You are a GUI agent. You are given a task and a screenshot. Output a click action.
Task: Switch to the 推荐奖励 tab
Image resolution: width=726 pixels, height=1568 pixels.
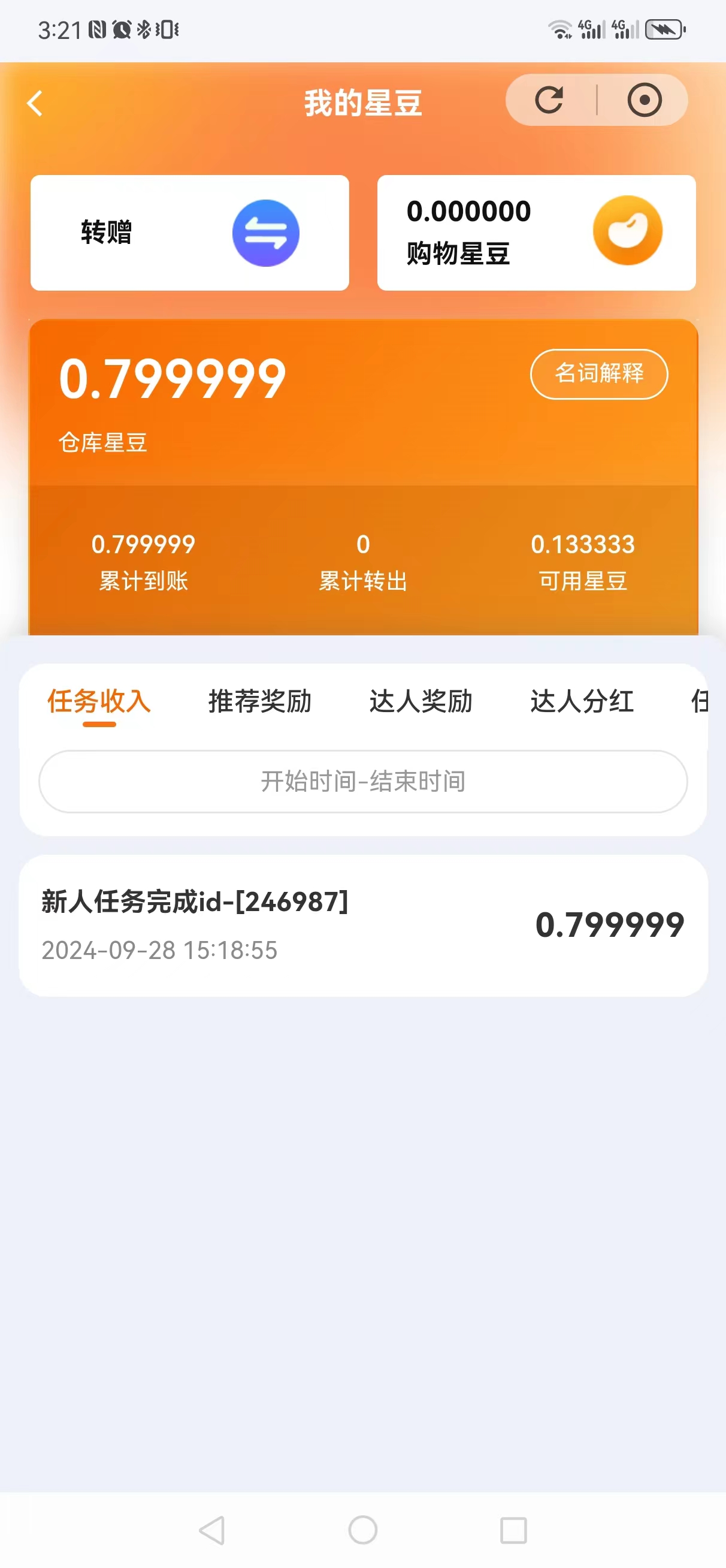coord(260,701)
